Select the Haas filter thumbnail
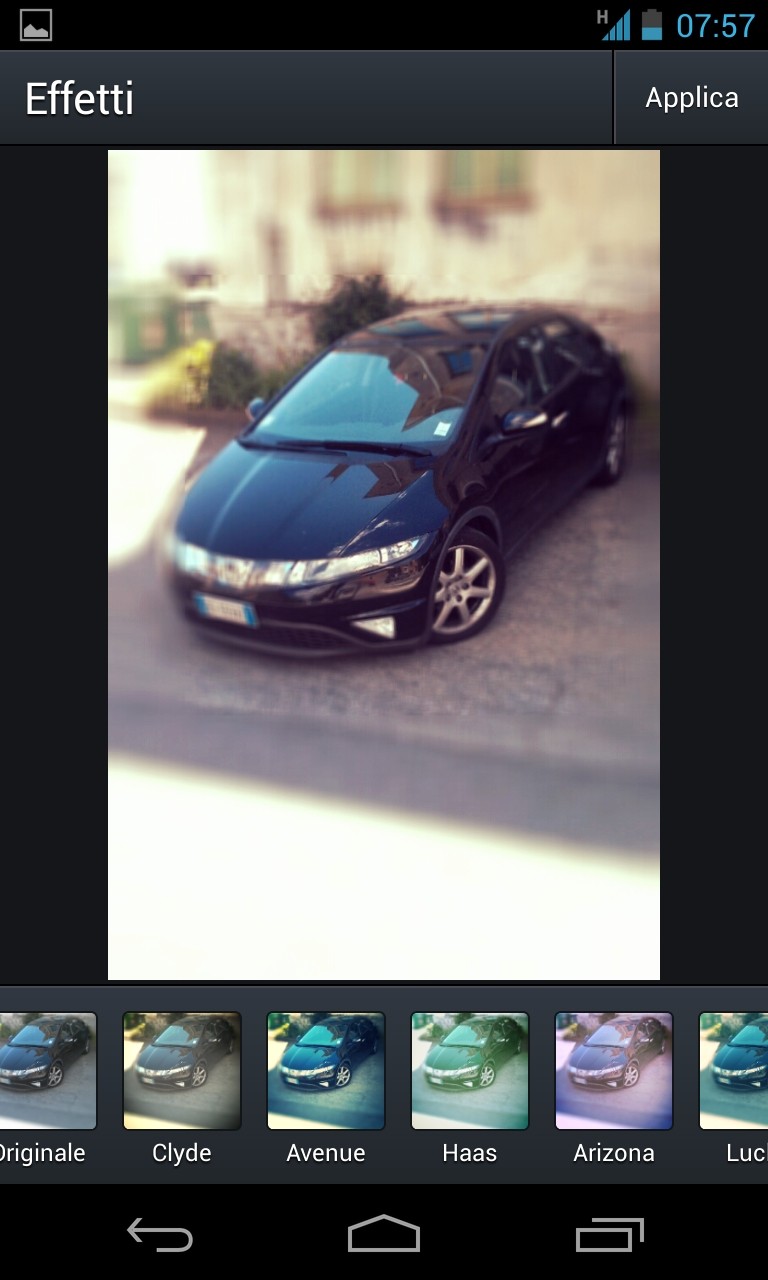 [x=470, y=1071]
